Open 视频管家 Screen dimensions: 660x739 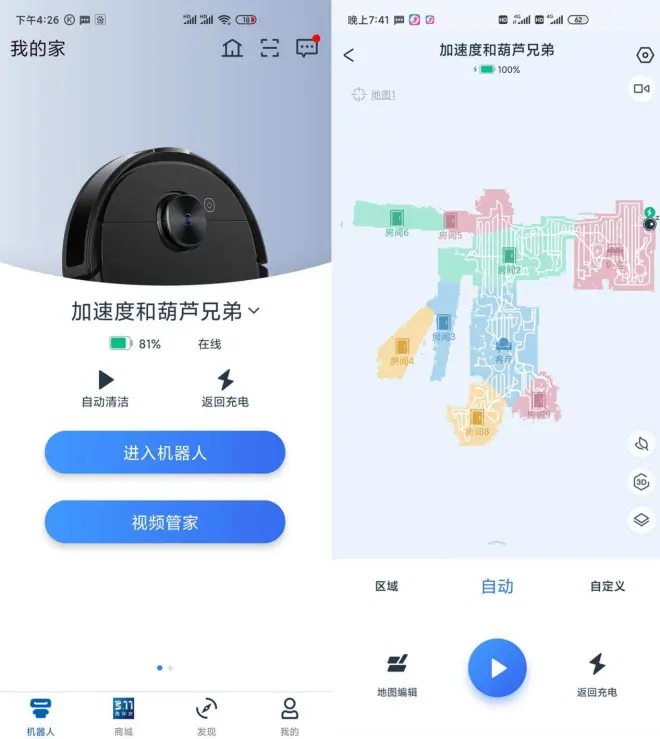[x=165, y=522]
